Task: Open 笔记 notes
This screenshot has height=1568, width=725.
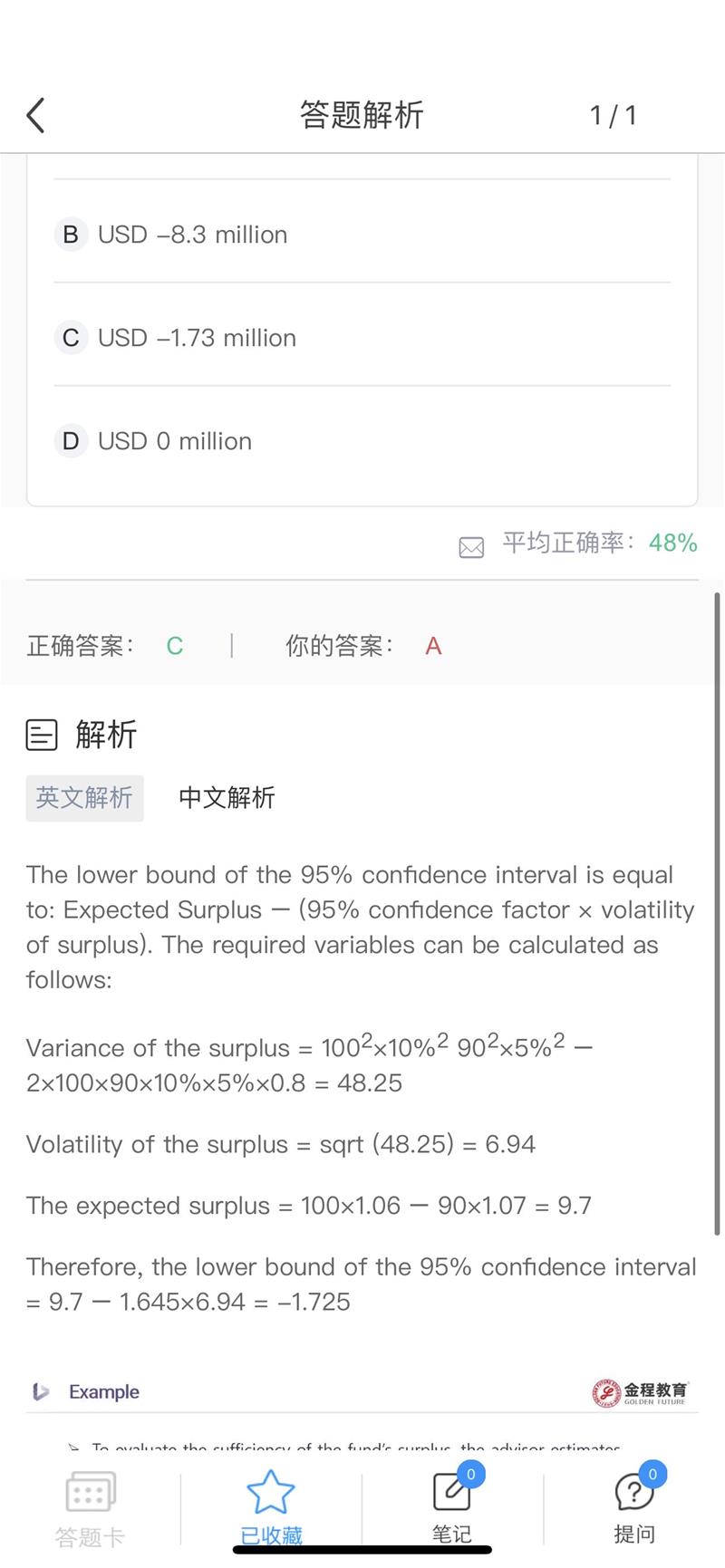Action: tap(451, 1505)
